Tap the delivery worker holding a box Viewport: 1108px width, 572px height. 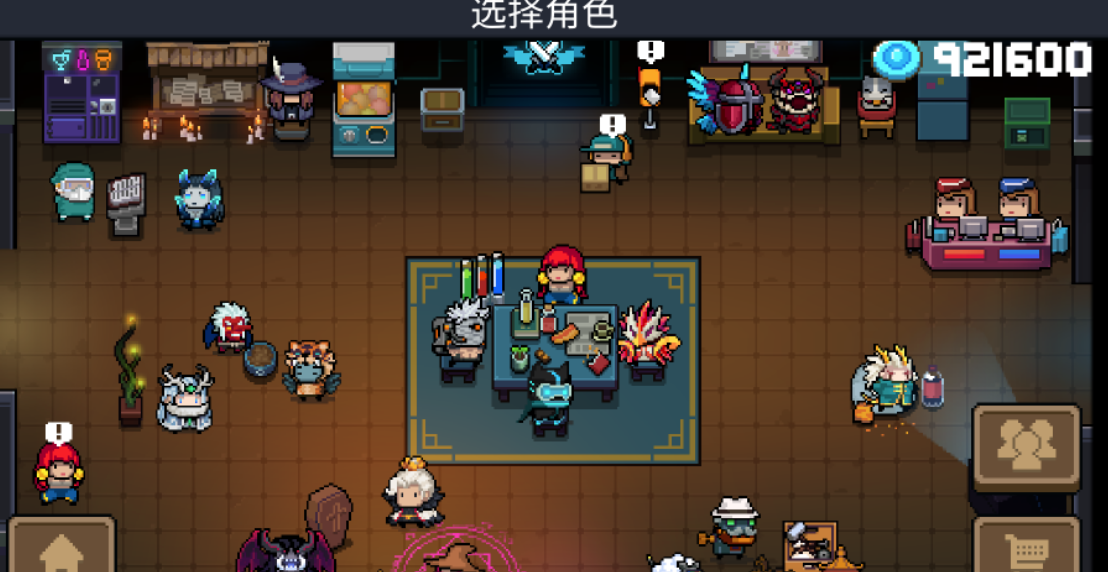tap(605, 162)
